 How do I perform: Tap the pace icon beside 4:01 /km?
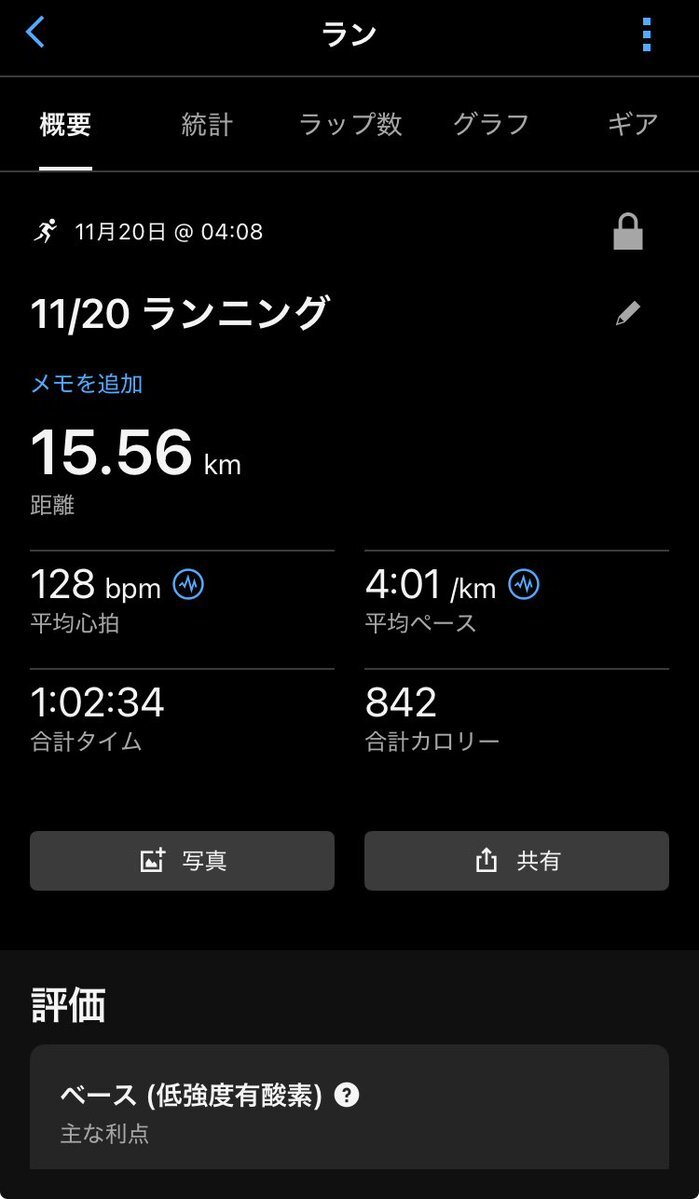pyautogui.click(x=523, y=584)
